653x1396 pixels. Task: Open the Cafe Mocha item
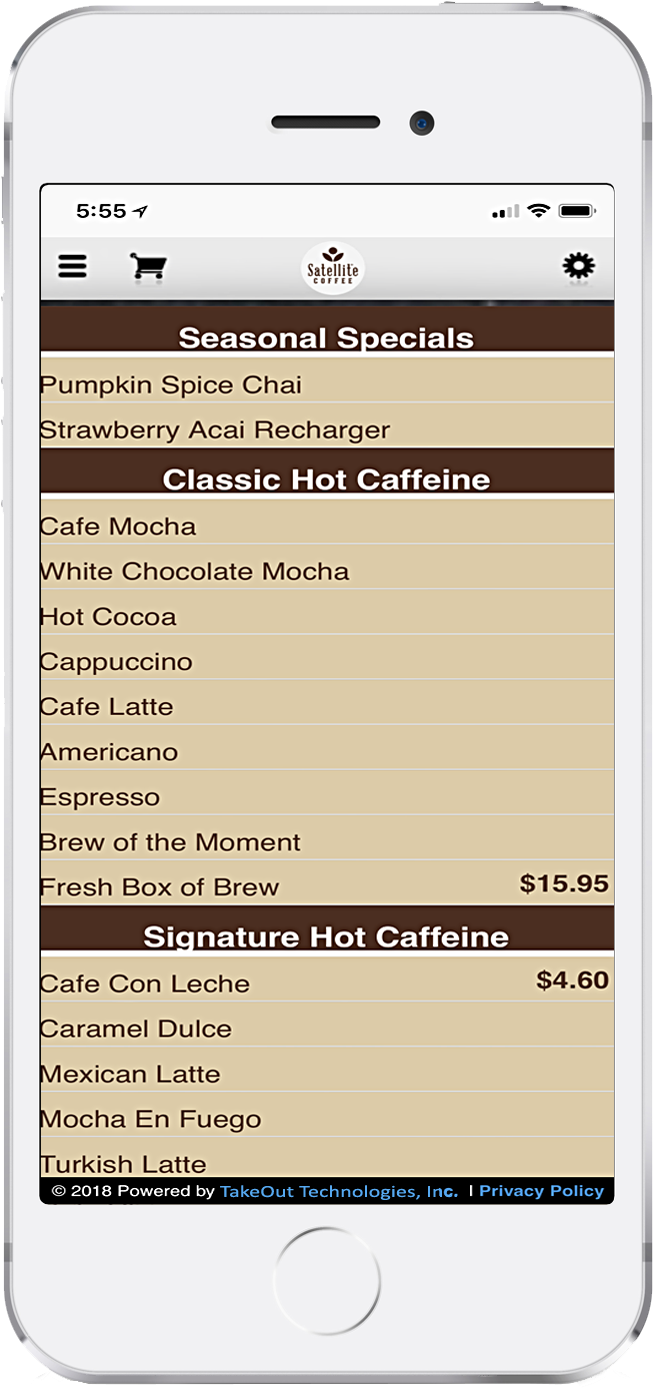[x=118, y=526]
